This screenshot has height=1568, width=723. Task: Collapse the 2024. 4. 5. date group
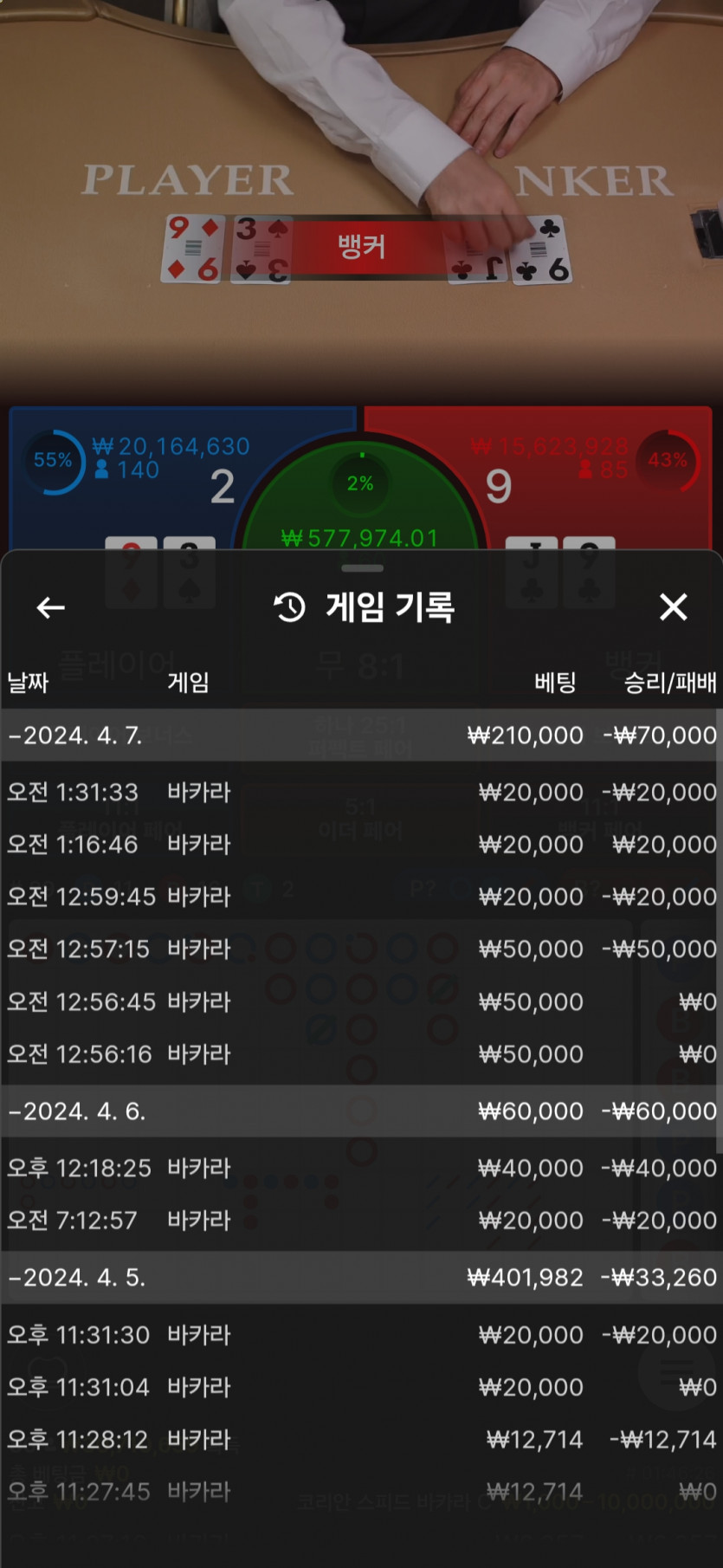tap(361, 1278)
